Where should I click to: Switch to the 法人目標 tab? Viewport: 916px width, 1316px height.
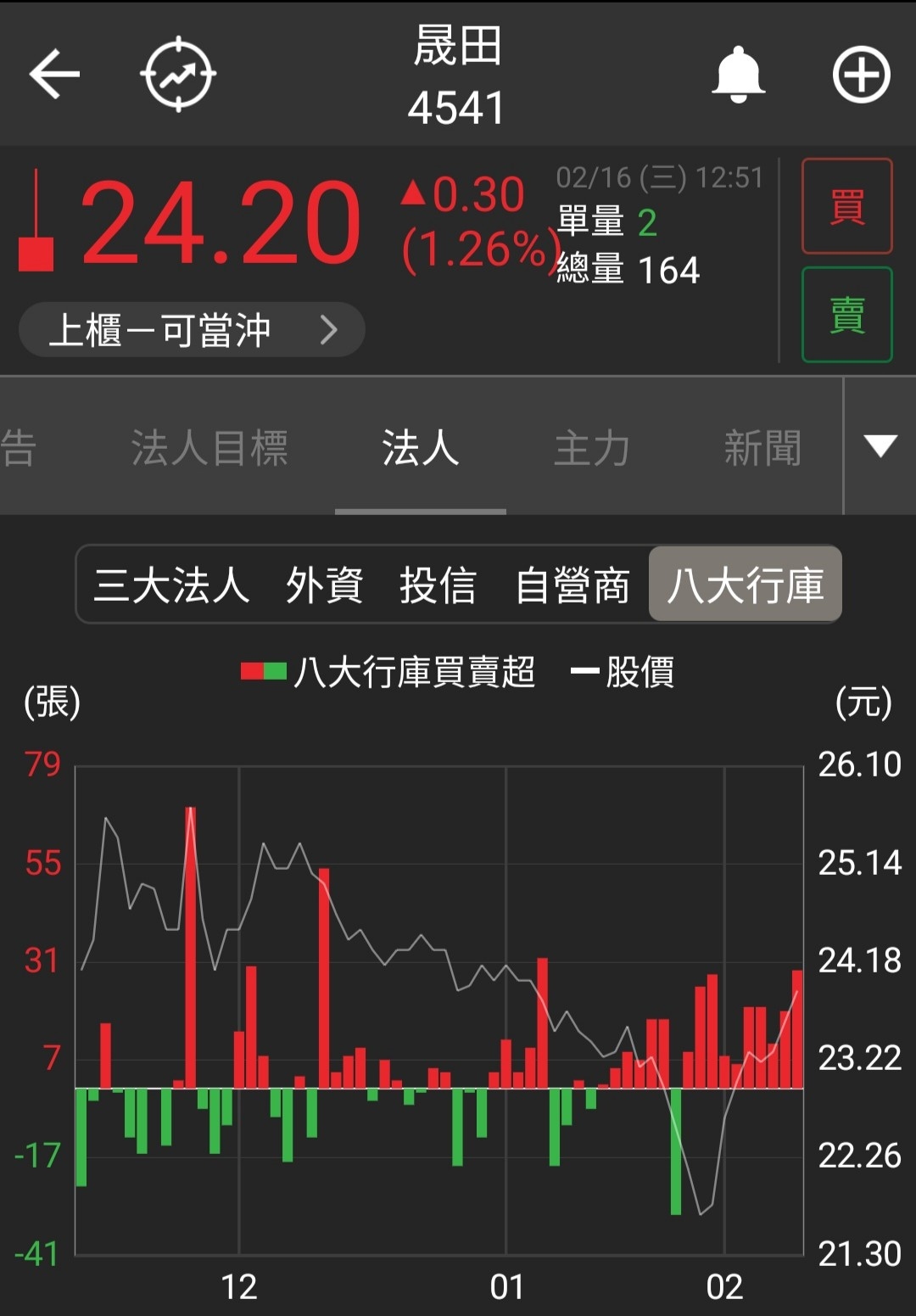(x=209, y=447)
